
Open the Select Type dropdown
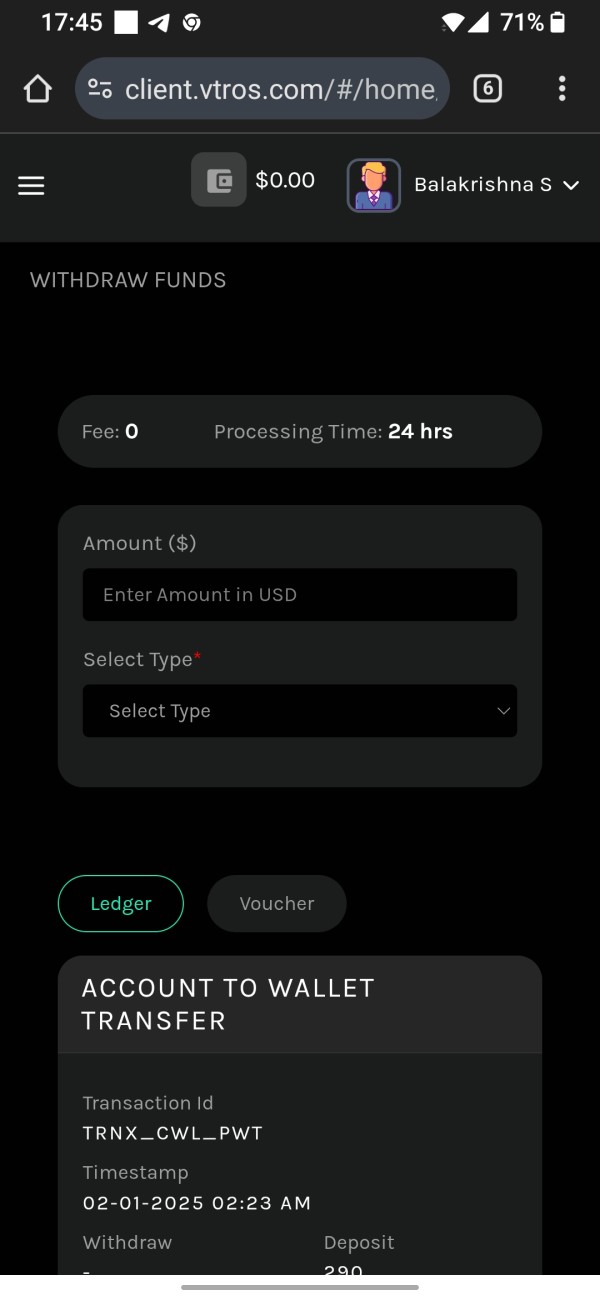pyautogui.click(x=300, y=711)
